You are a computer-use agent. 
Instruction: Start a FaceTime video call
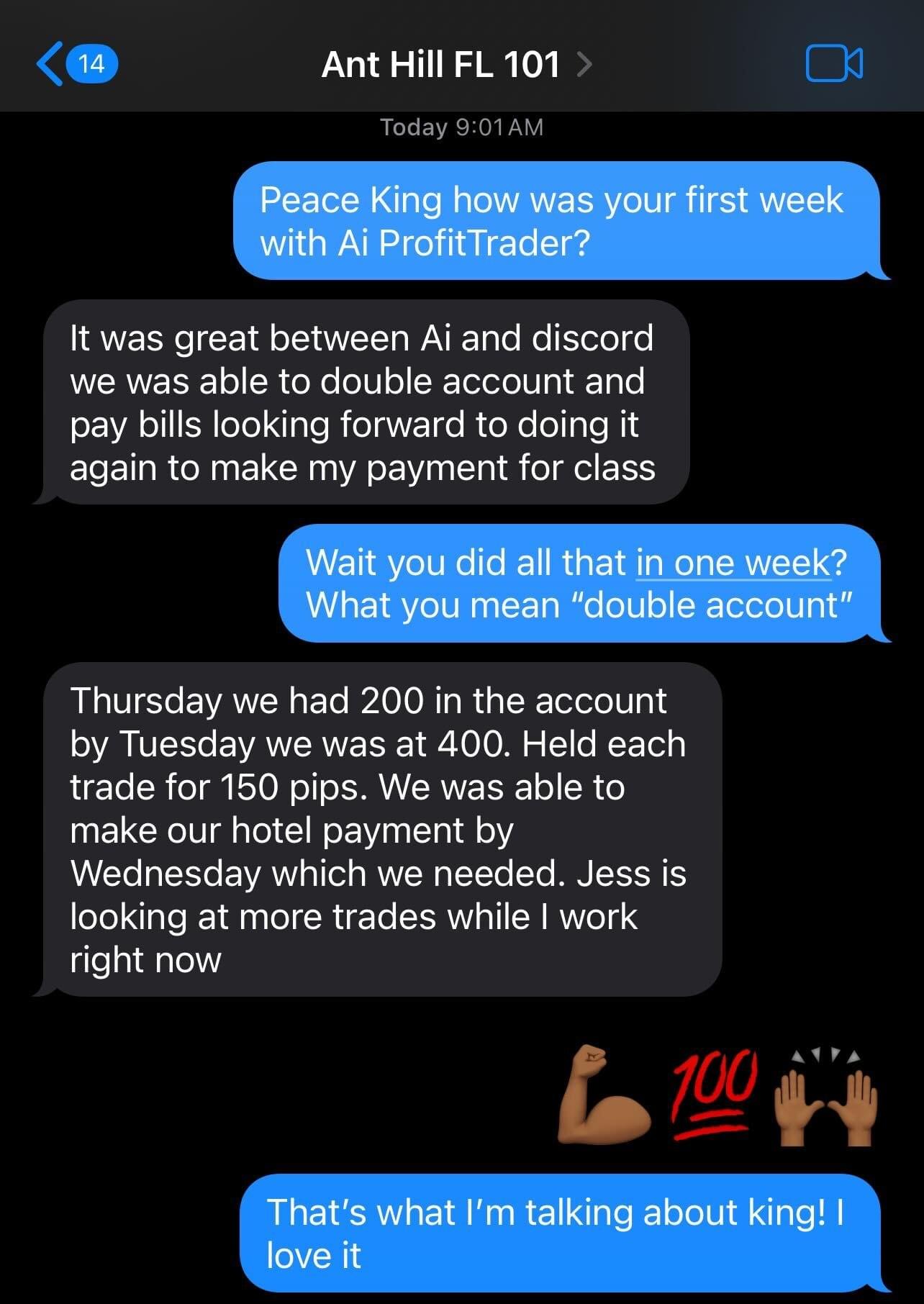[x=833, y=64]
